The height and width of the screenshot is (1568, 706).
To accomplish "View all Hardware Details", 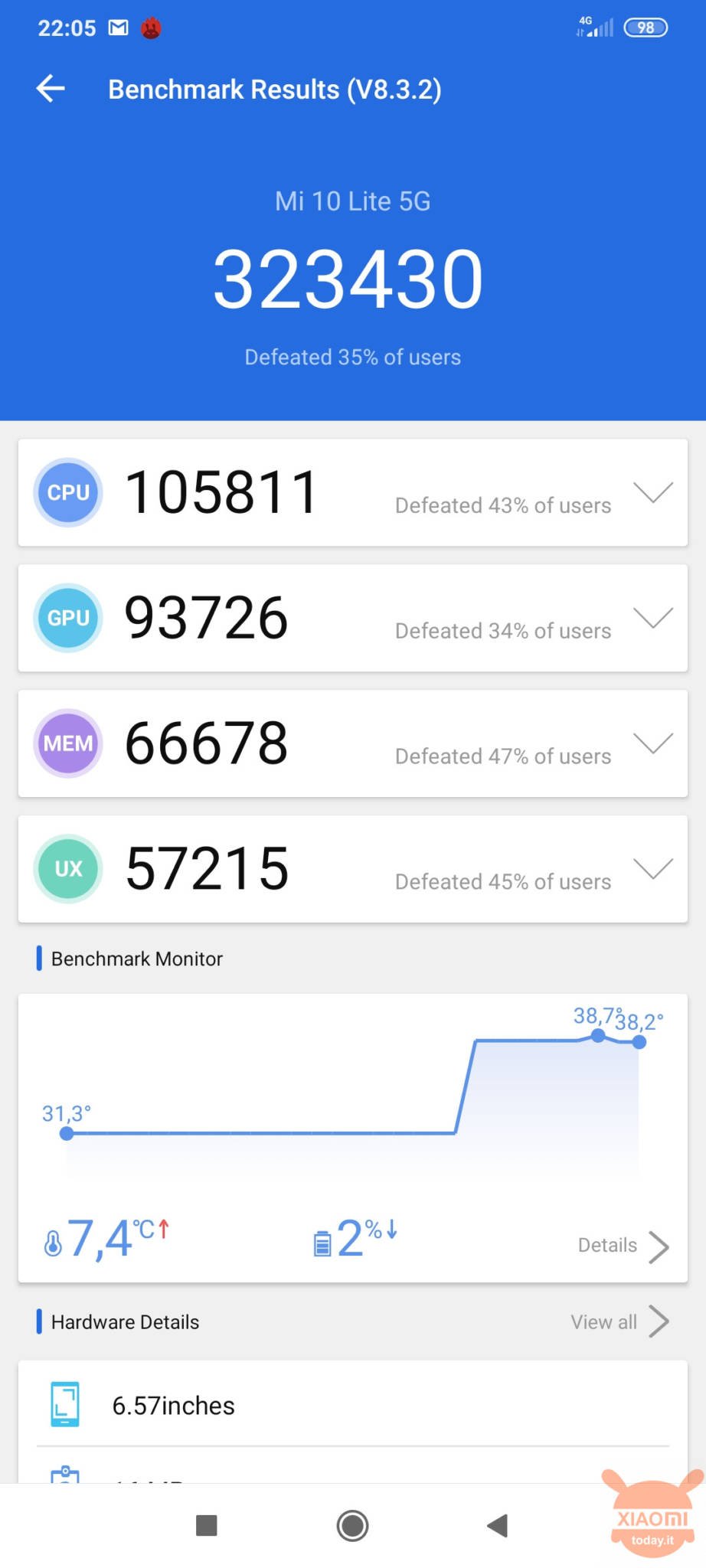I will (x=619, y=1321).
